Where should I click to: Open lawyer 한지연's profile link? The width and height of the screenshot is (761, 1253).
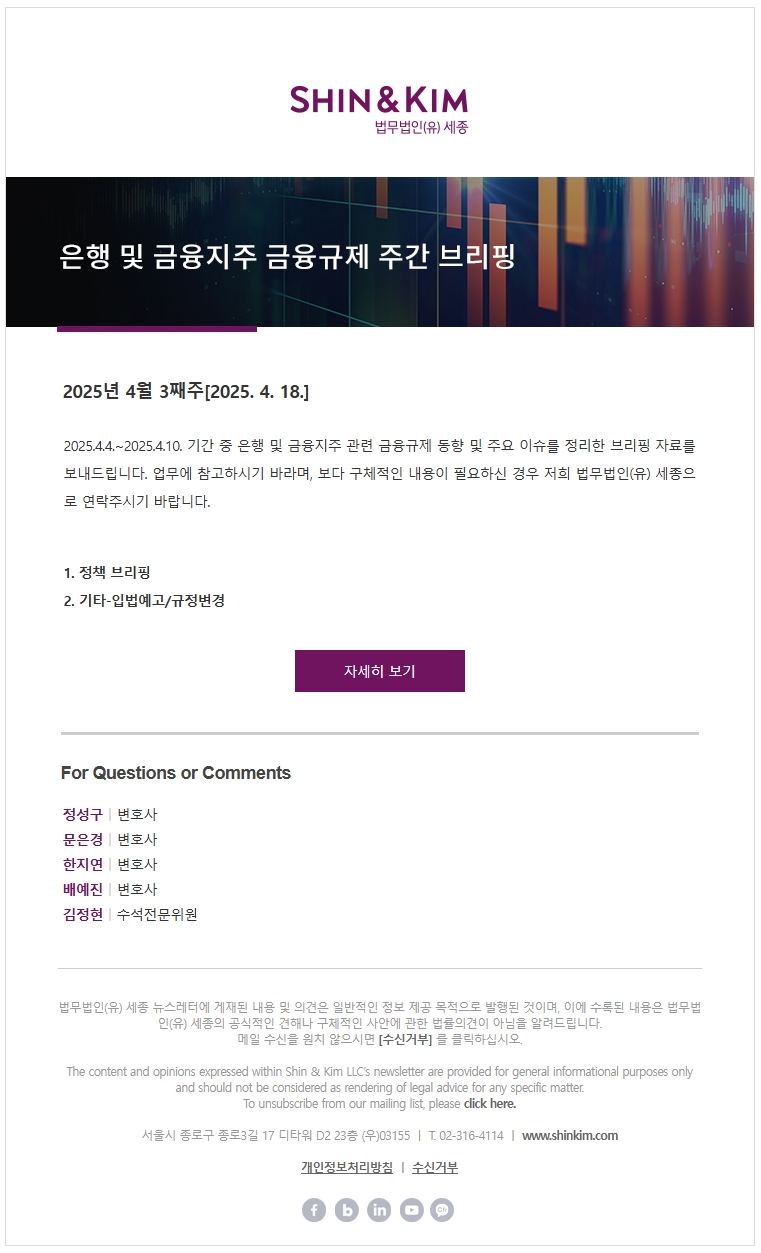tap(82, 864)
